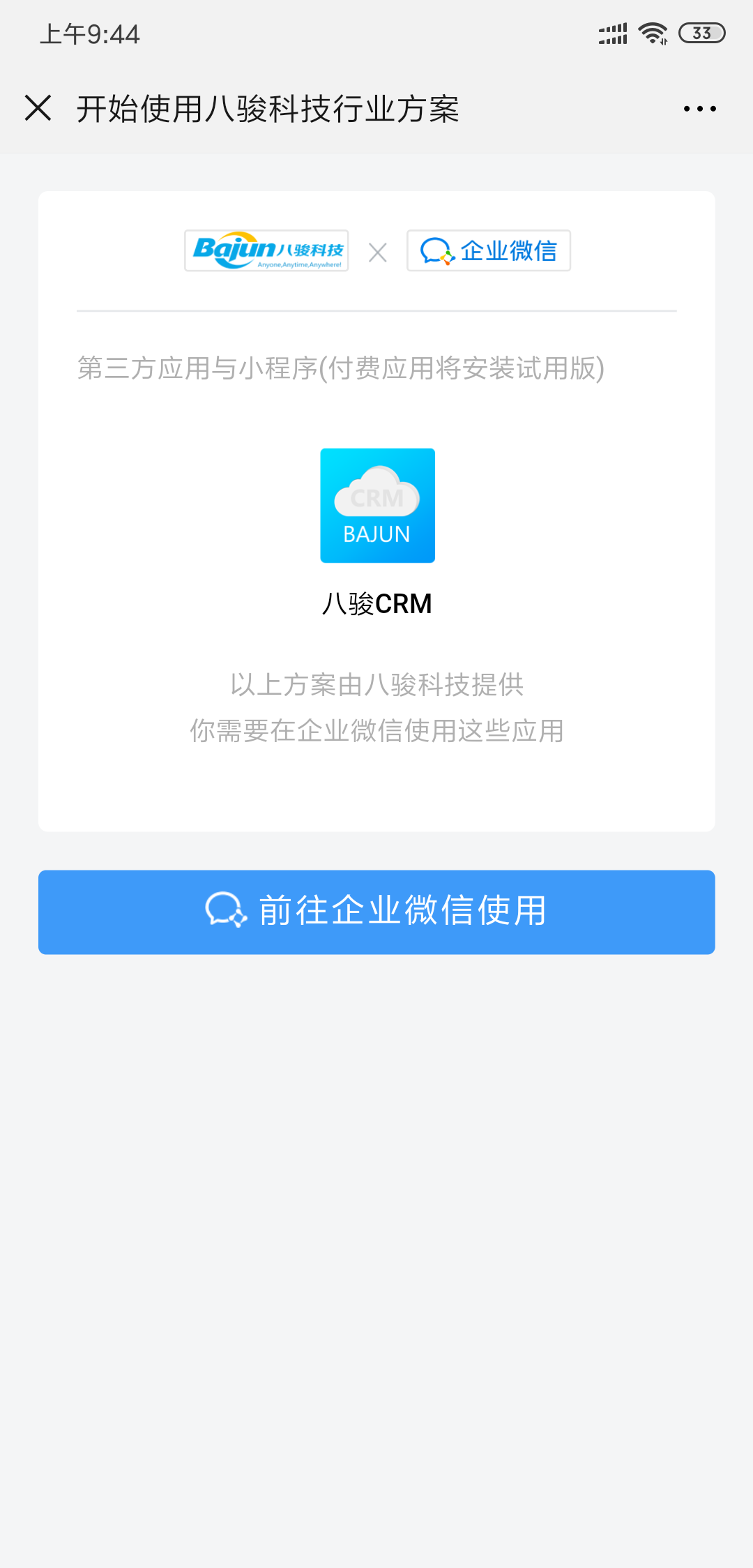Screen dimensions: 753x1568
Task: Open the Wi-Fi status icon
Action: (653, 31)
